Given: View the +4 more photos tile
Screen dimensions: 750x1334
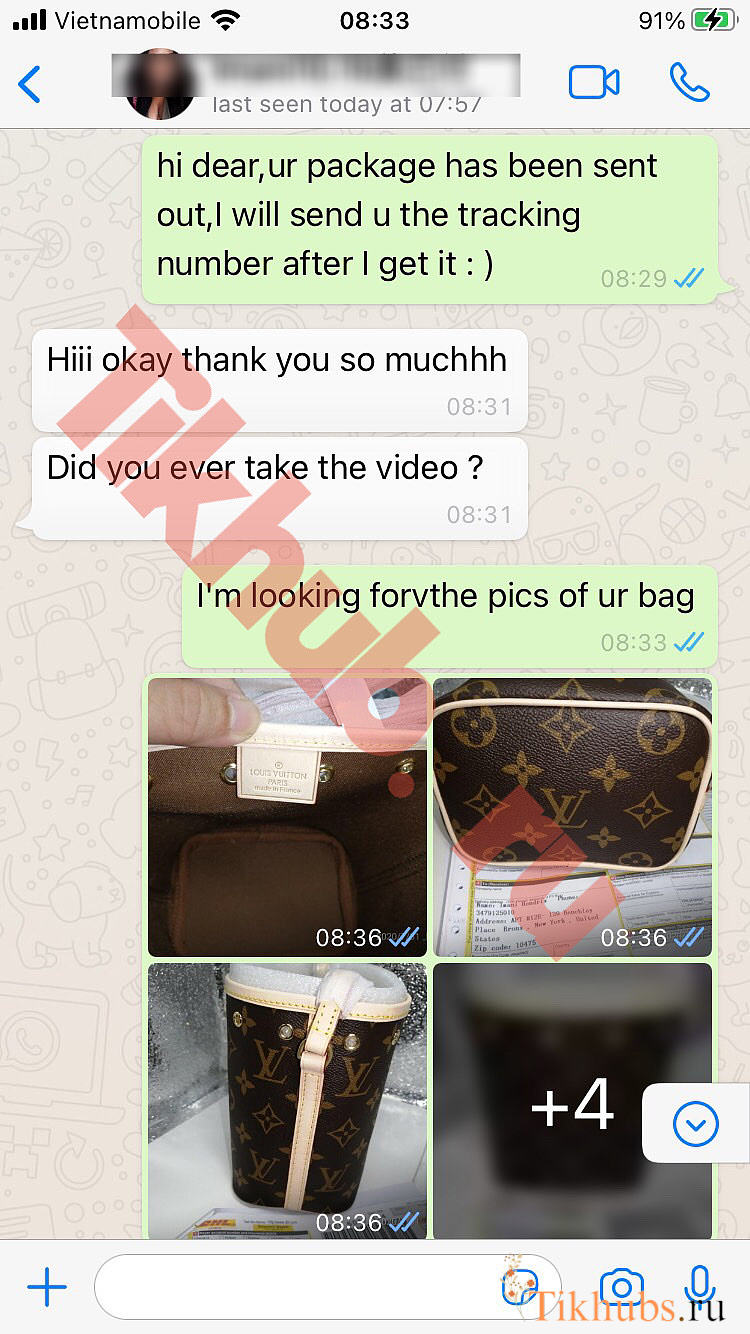Looking at the screenshot, I should (572, 1100).
